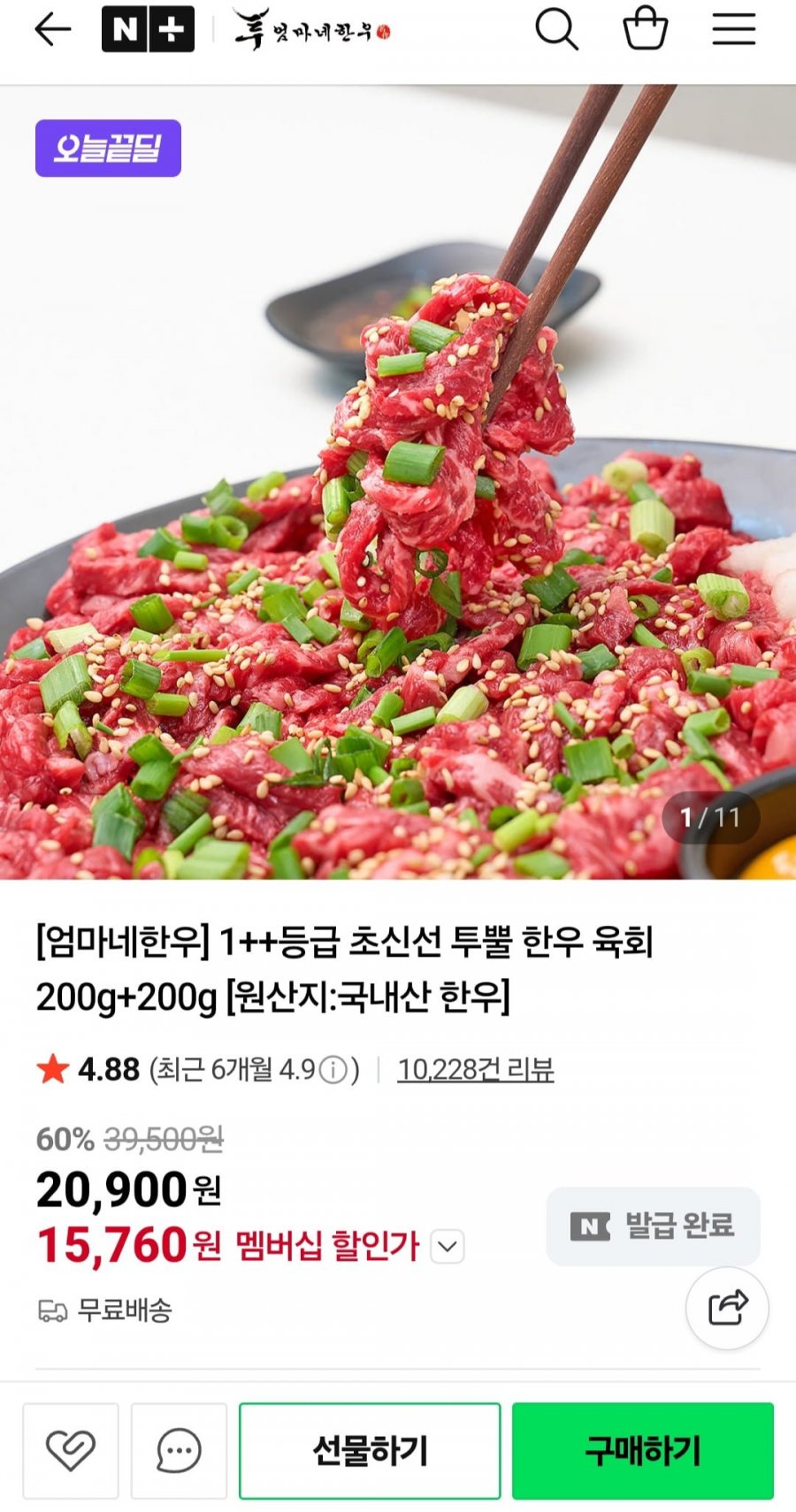Tap the 발급 완료 coupon button

point(653,1226)
